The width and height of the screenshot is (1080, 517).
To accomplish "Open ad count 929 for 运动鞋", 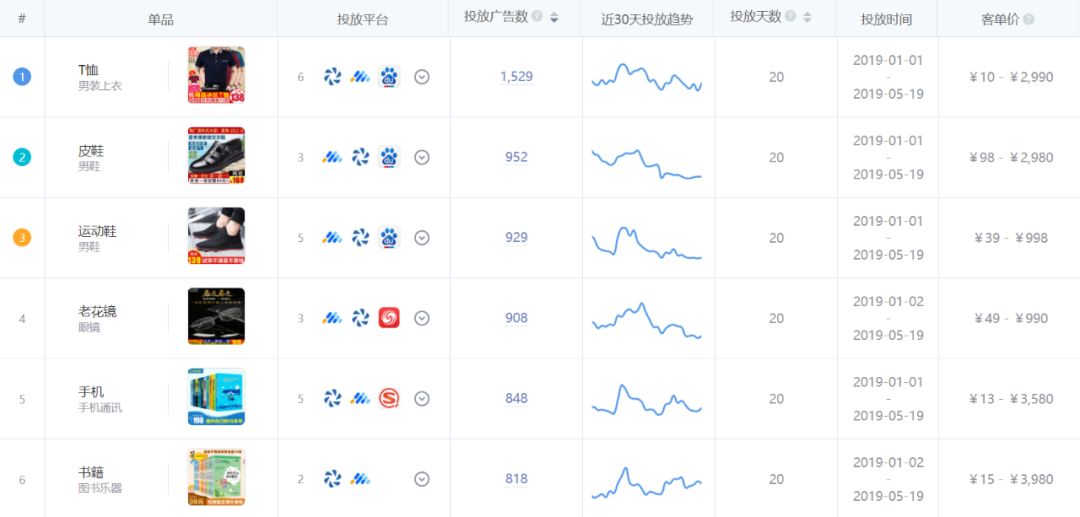I will click(517, 238).
